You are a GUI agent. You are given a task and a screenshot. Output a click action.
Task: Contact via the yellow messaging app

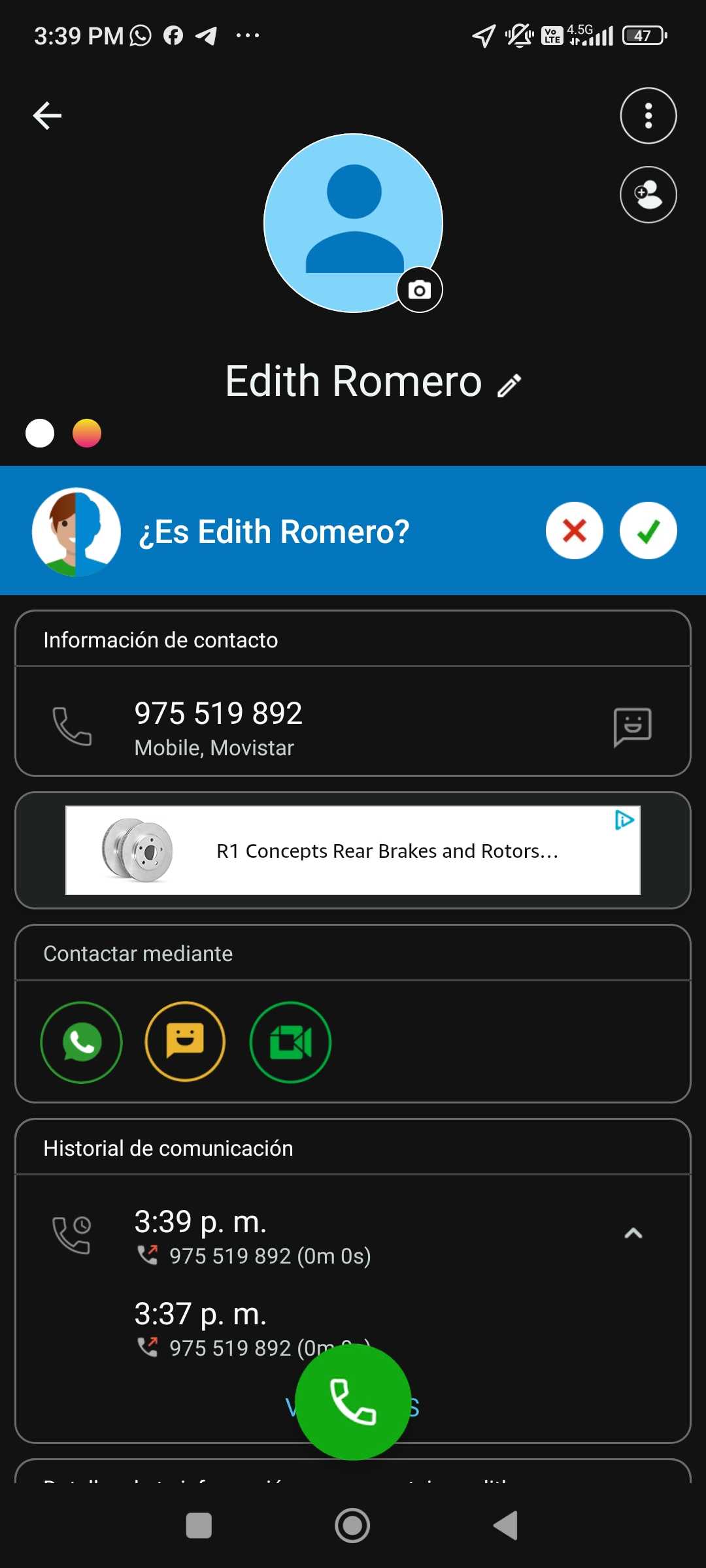(185, 1042)
